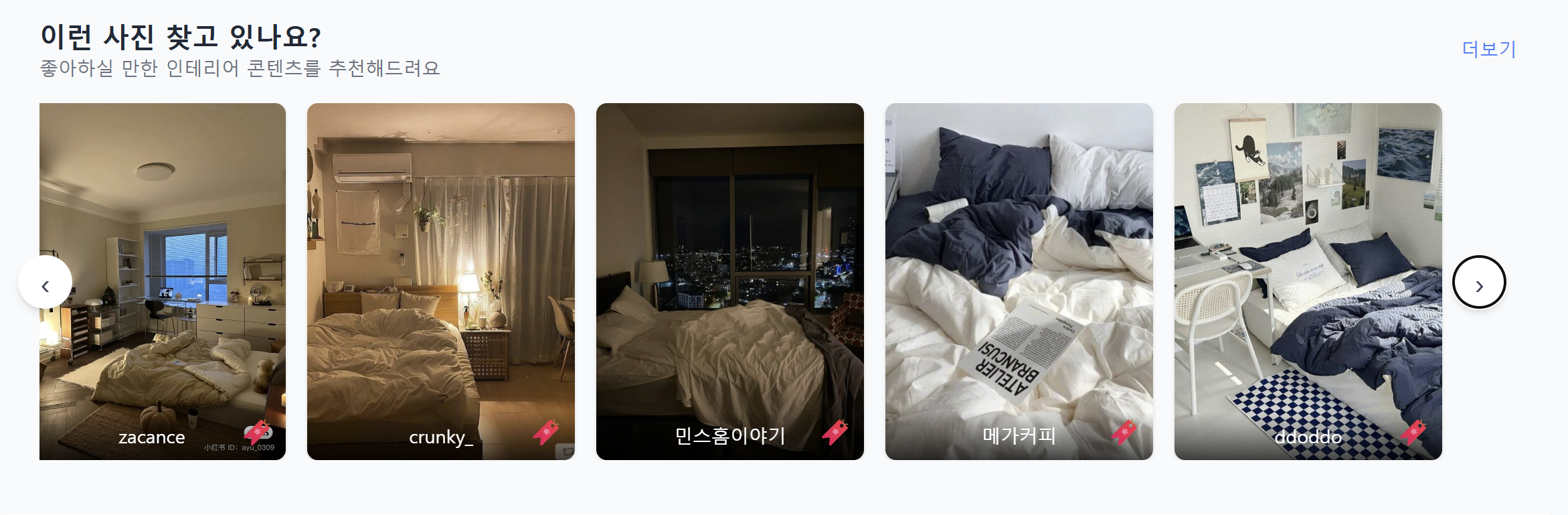The height and width of the screenshot is (515, 1568).
Task: Go to the previous carousel photos
Action: coord(45,282)
